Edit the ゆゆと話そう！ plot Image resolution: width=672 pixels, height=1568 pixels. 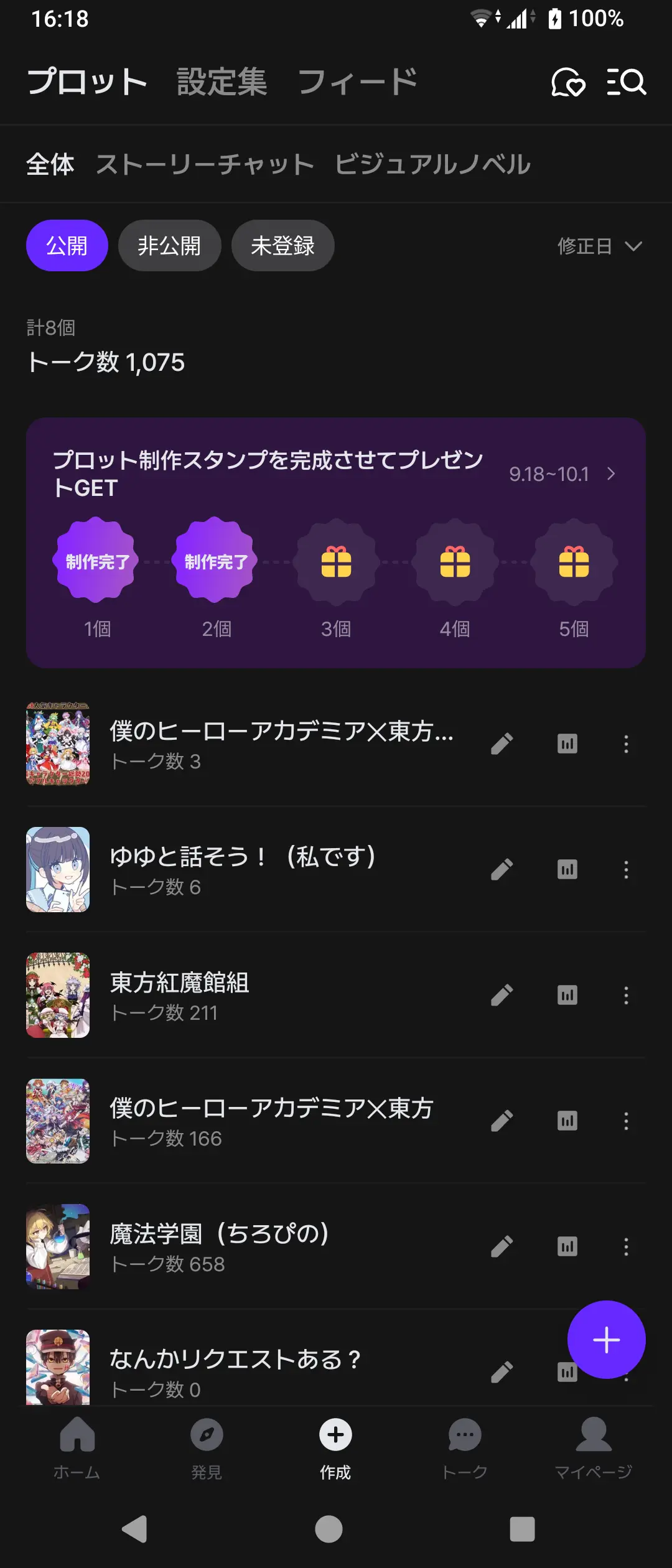(502, 869)
